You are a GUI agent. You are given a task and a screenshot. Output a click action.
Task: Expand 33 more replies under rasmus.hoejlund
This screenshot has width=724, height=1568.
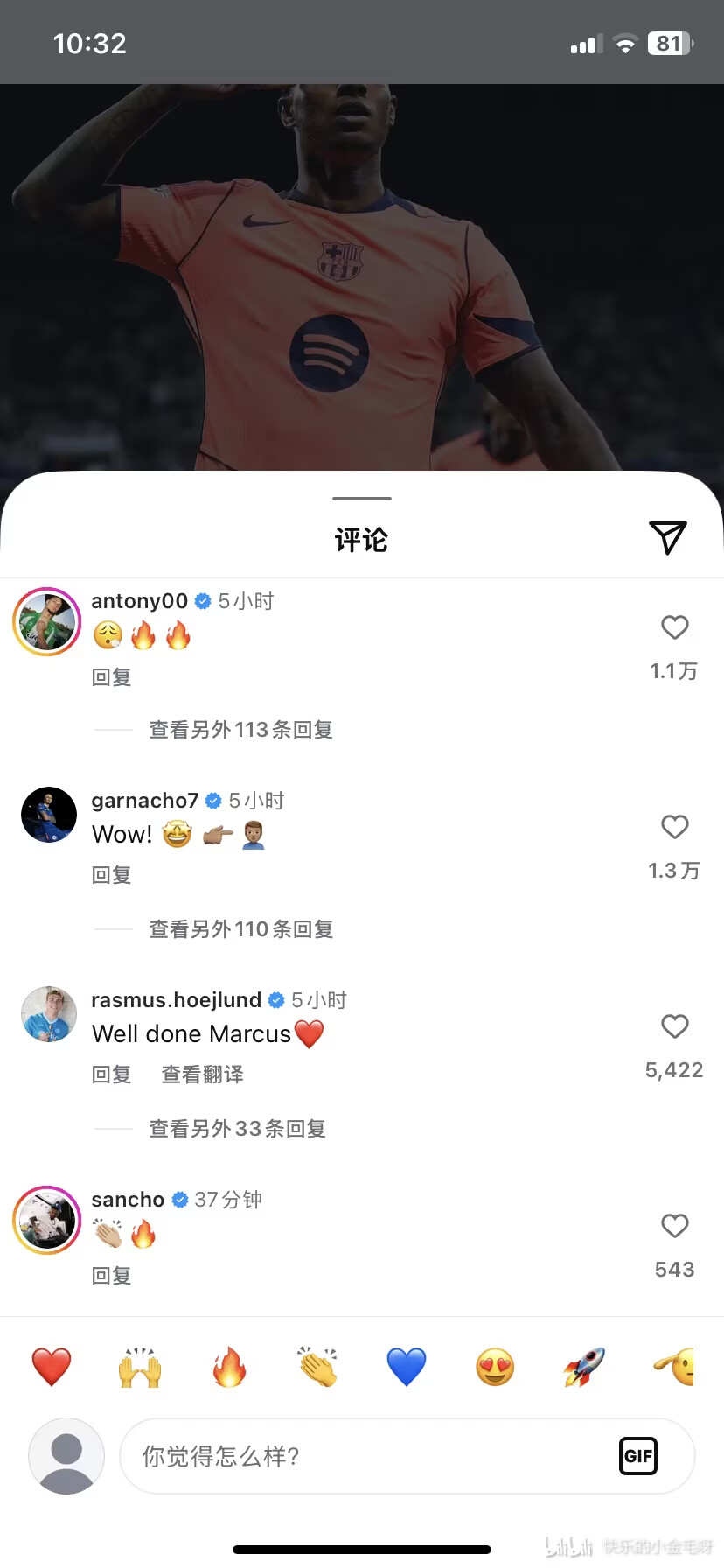pos(237,1129)
